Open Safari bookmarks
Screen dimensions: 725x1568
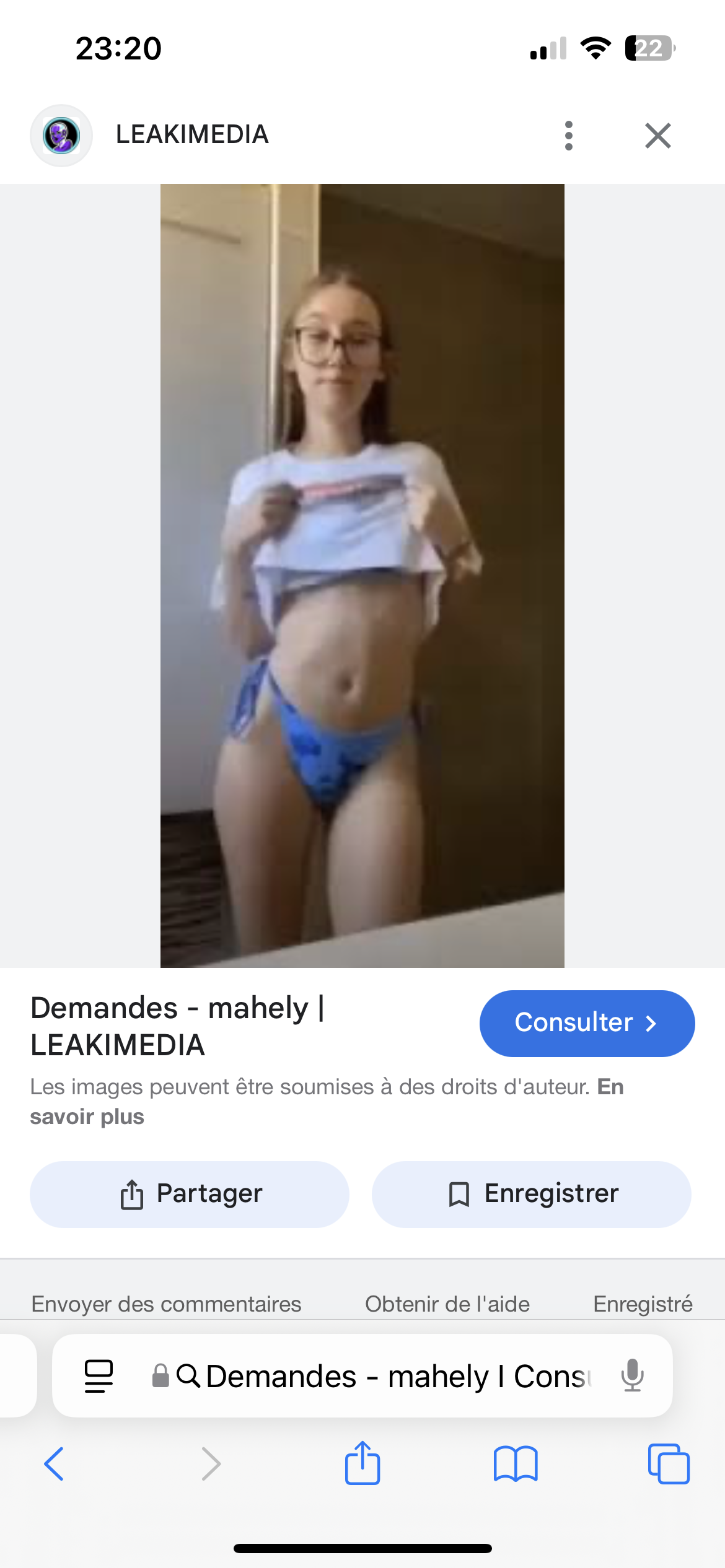click(515, 1464)
